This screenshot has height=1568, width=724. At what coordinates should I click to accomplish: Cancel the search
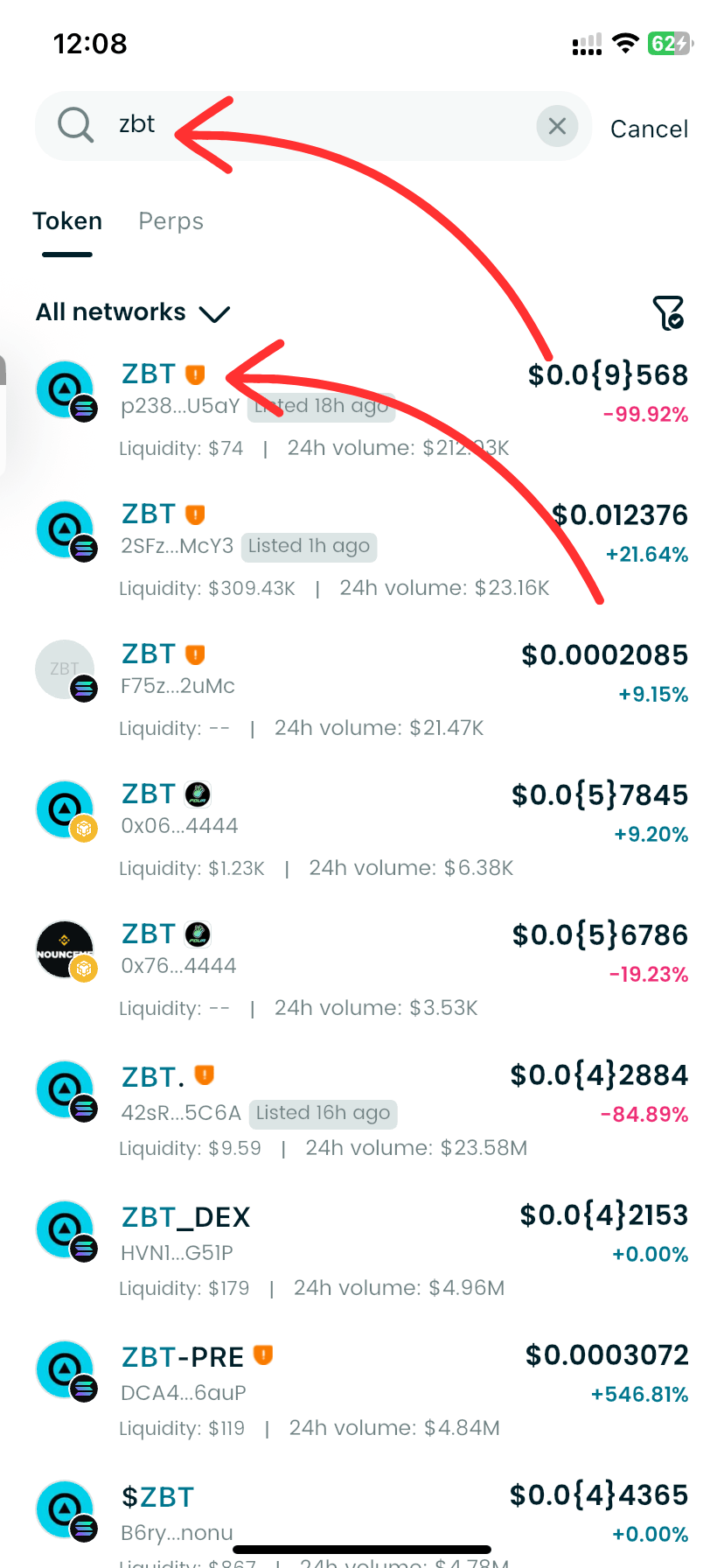[649, 129]
